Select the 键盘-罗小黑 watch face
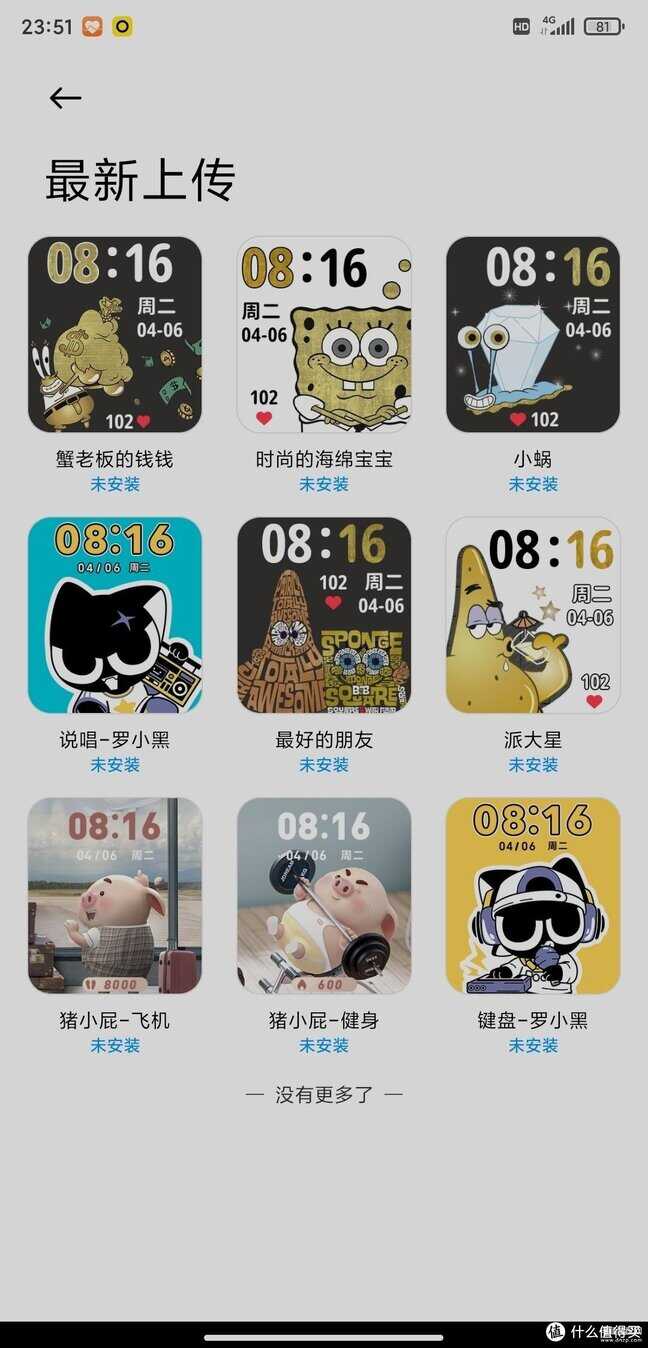This screenshot has height=1348, width=648. pos(533,896)
